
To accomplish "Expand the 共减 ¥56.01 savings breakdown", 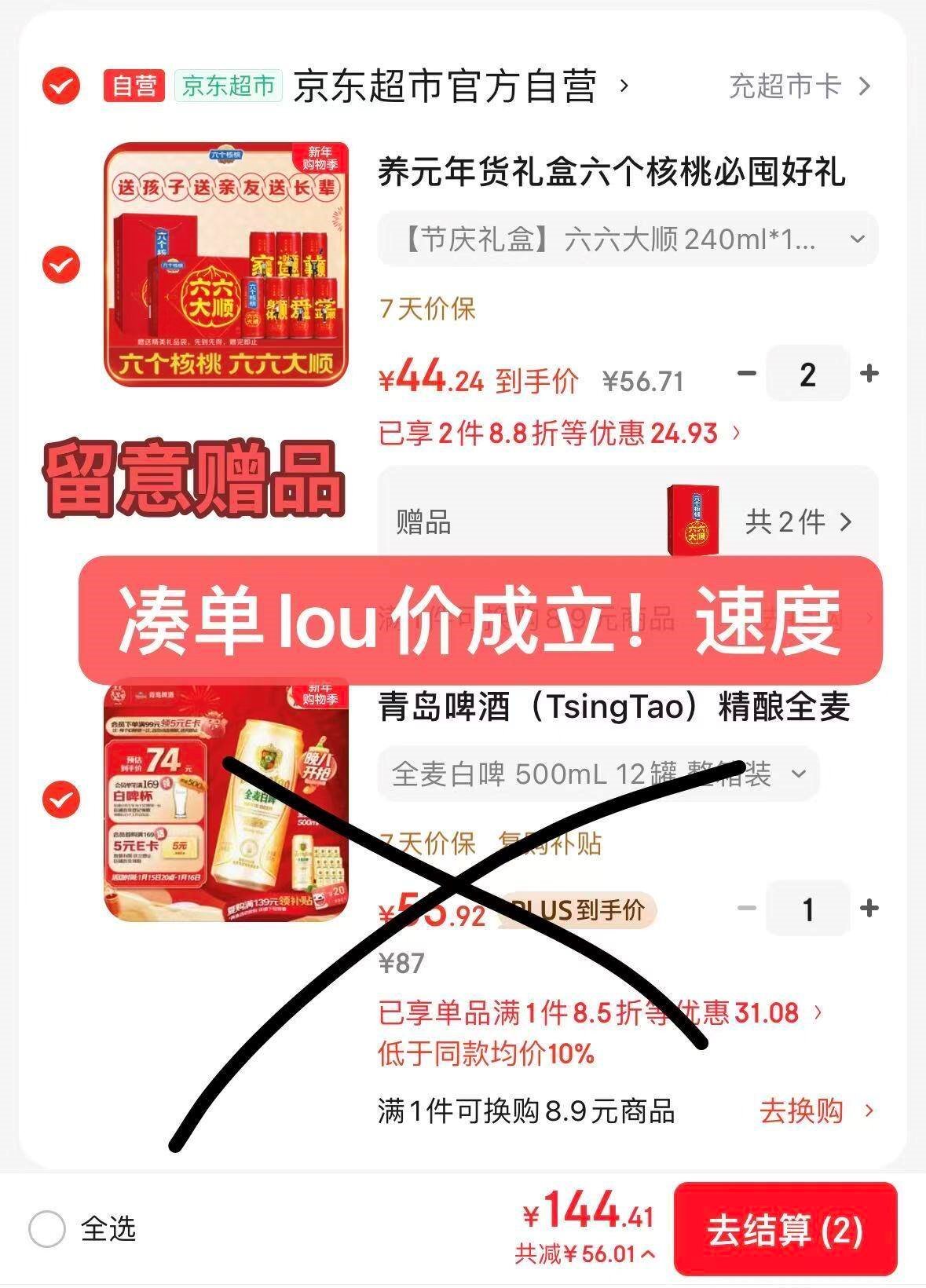I will [x=586, y=1254].
